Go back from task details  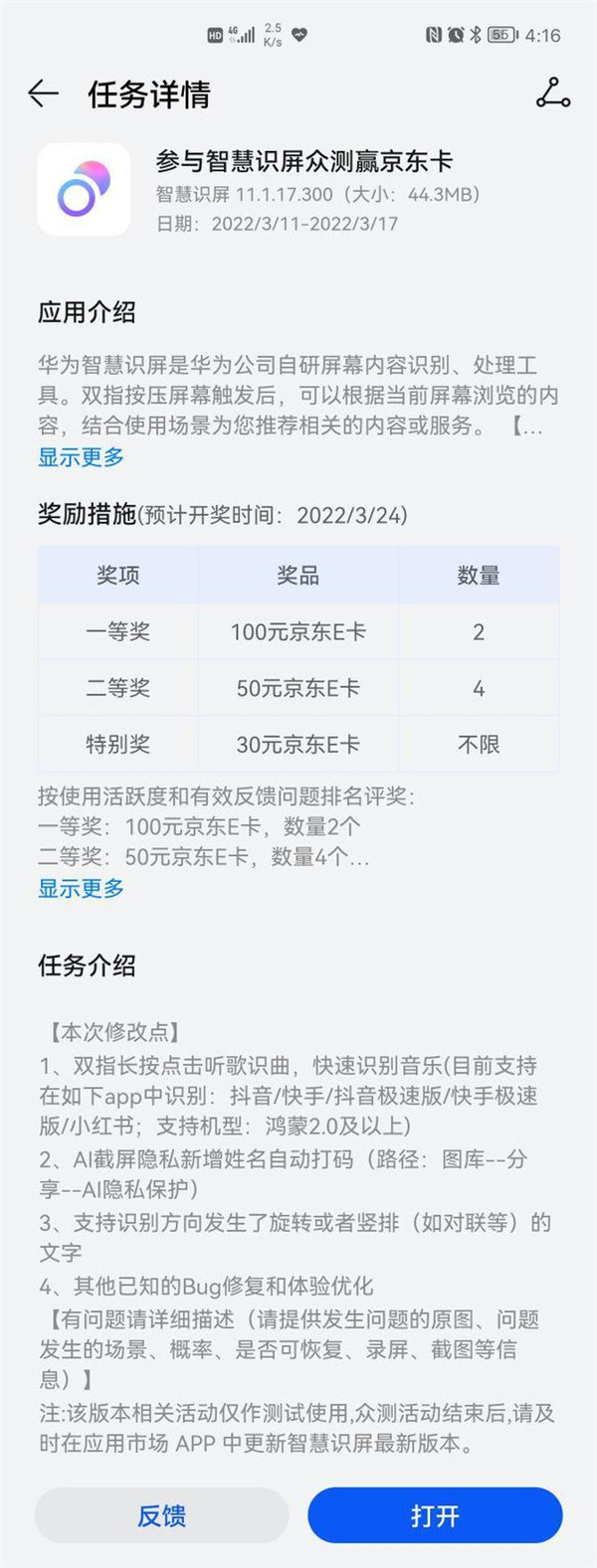[x=44, y=94]
